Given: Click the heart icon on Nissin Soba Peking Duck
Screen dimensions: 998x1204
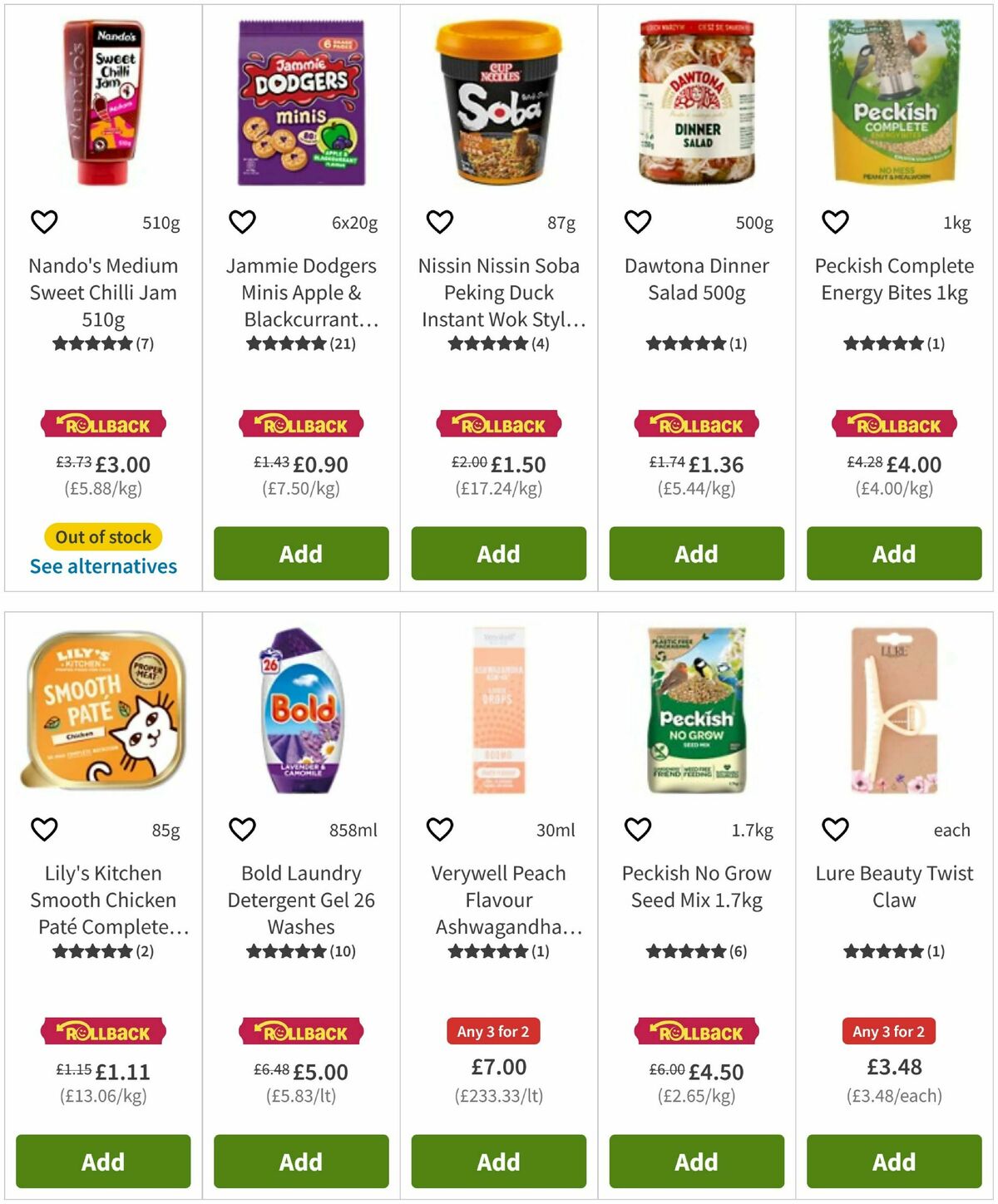Looking at the screenshot, I should pyautogui.click(x=439, y=222).
